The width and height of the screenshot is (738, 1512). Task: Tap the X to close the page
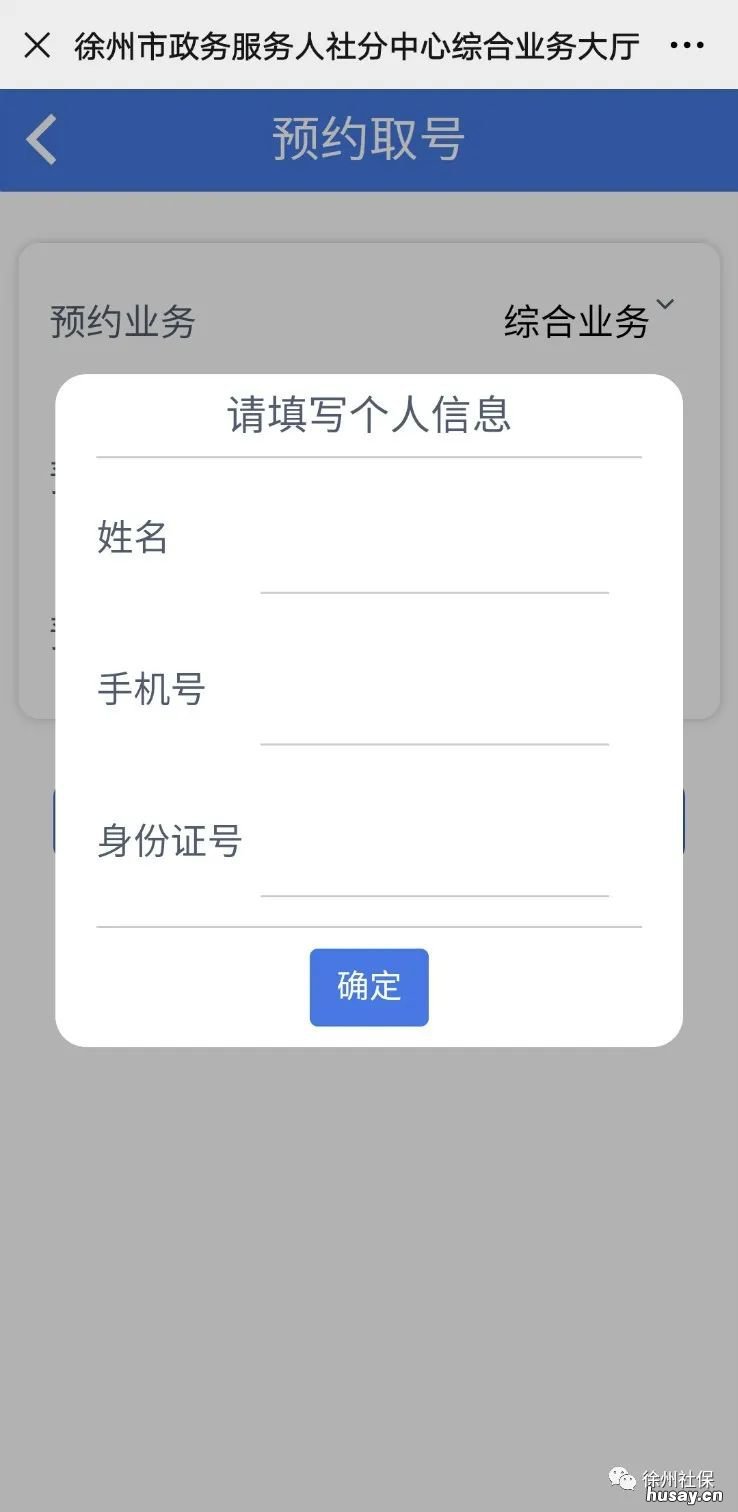37,45
